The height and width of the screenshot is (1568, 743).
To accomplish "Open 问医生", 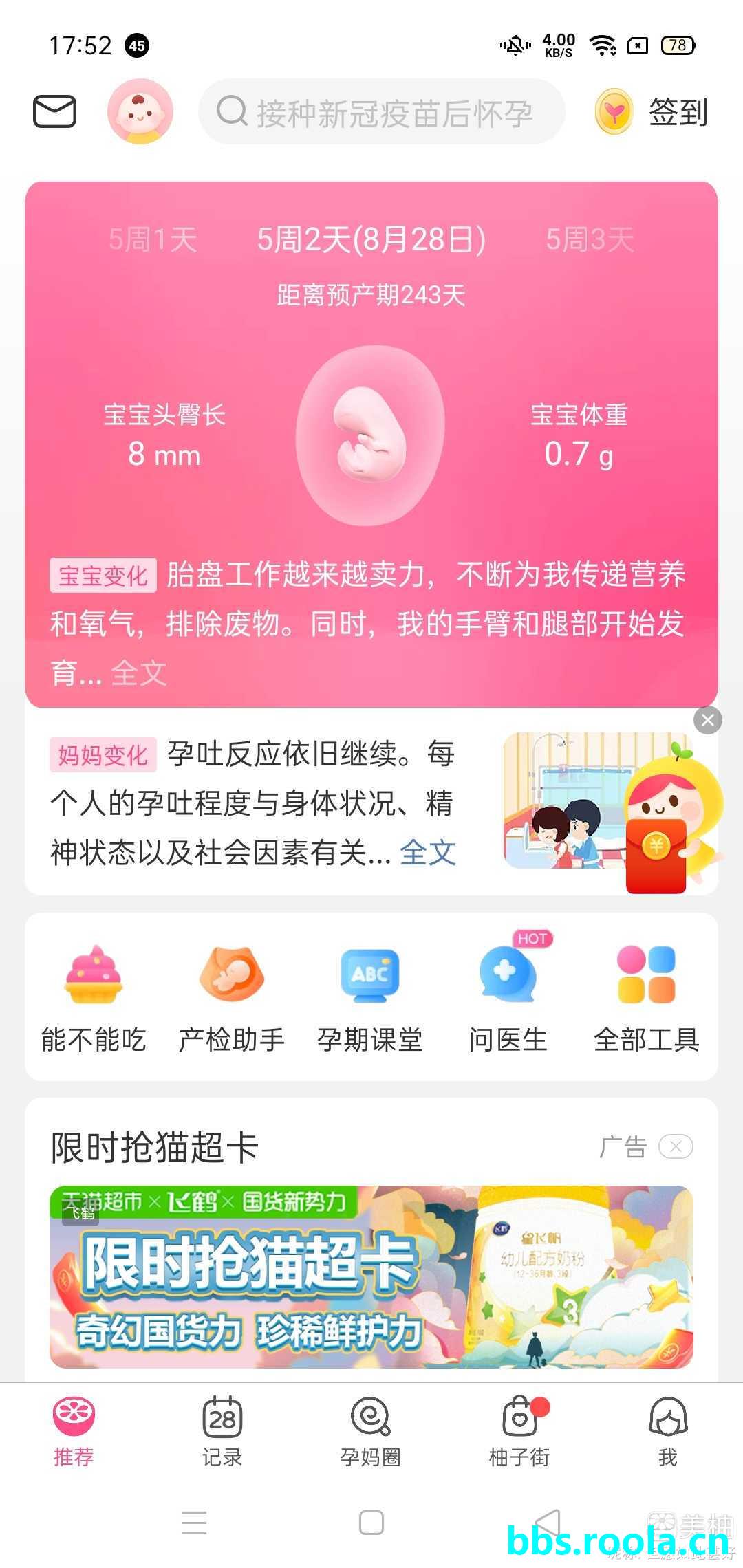I will (x=508, y=999).
